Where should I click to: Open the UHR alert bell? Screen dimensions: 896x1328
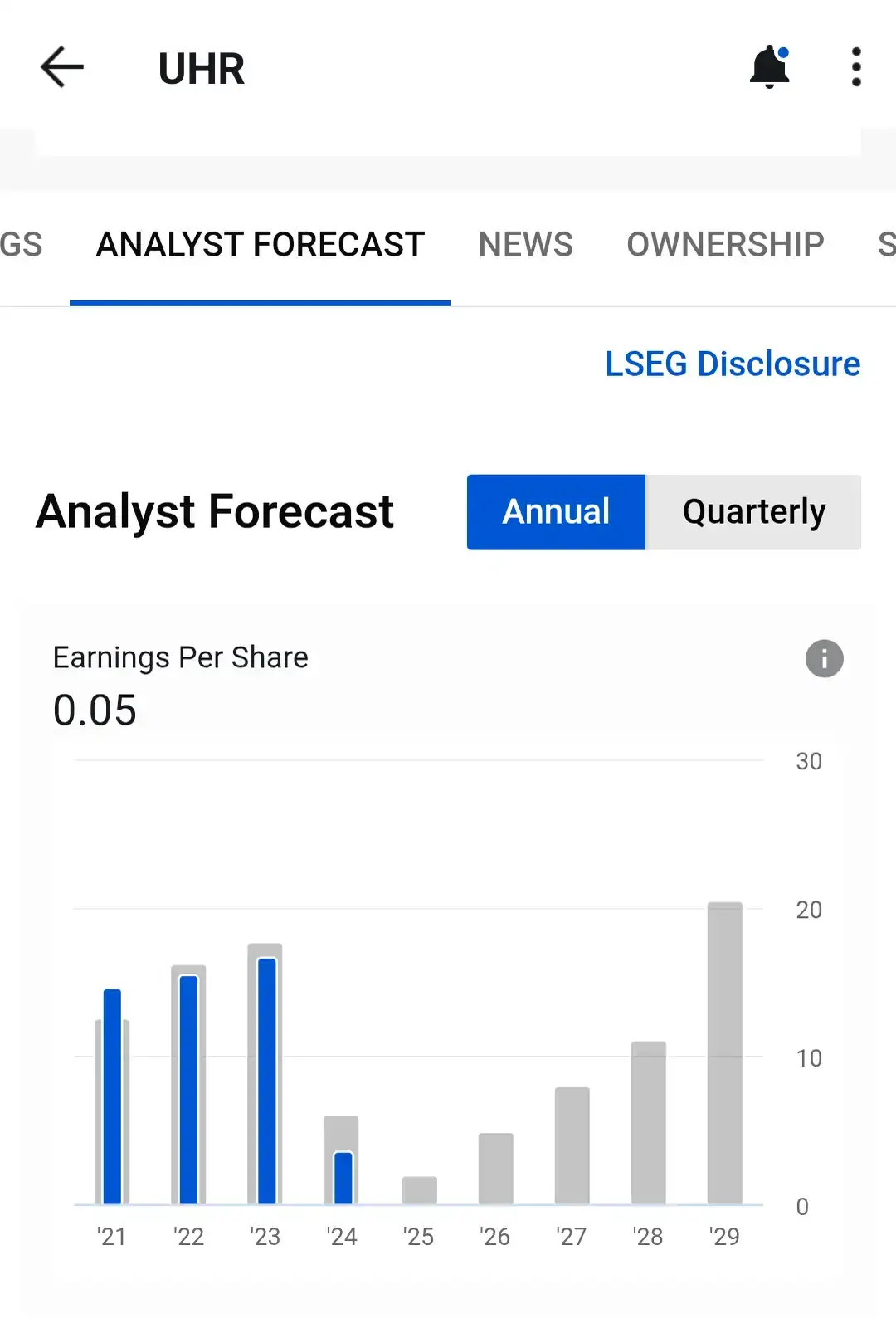[x=769, y=67]
